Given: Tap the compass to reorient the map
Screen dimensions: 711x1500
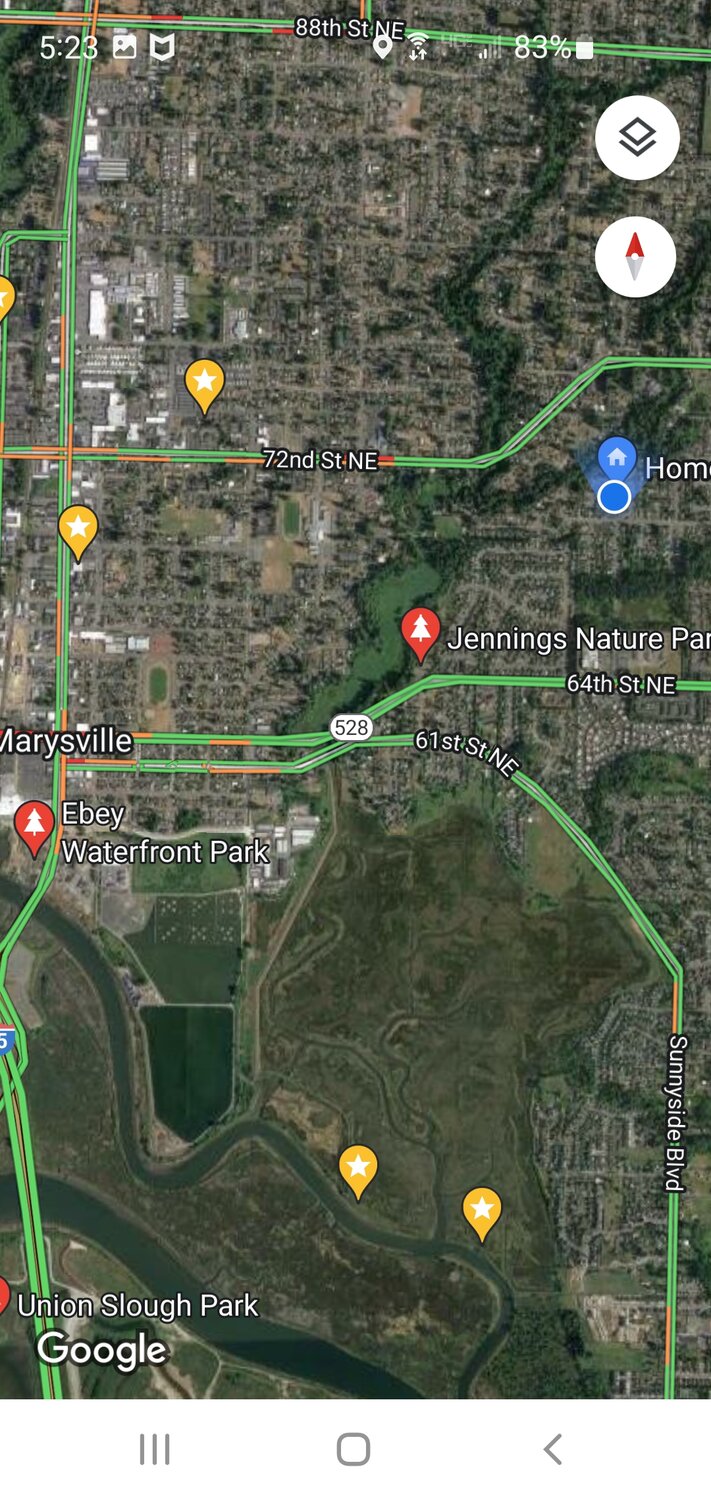Looking at the screenshot, I should tap(635, 257).
